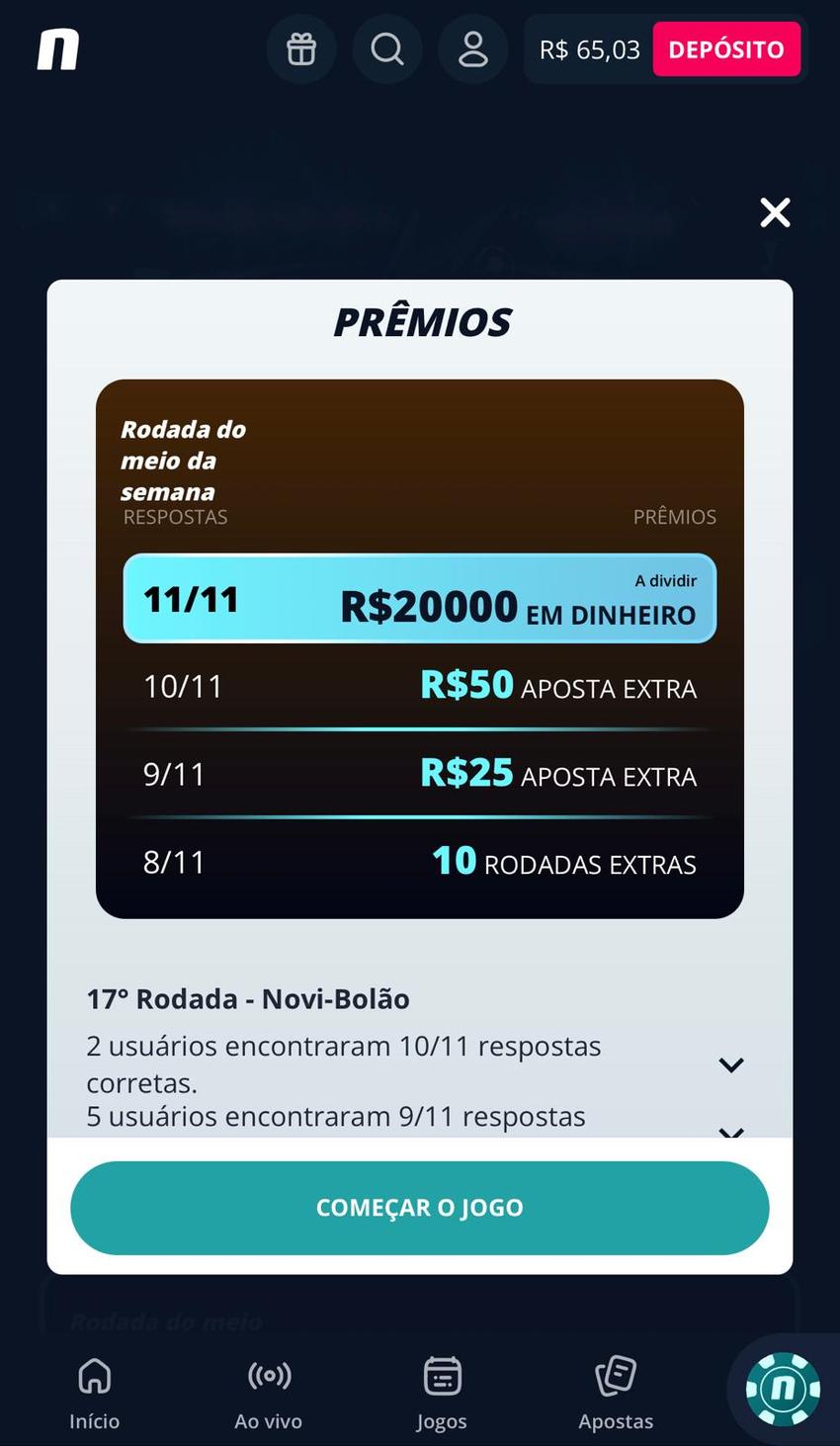Start the game with Começar o Jogo
The height and width of the screenshot is (1446, 840).
coord(420,1208)
